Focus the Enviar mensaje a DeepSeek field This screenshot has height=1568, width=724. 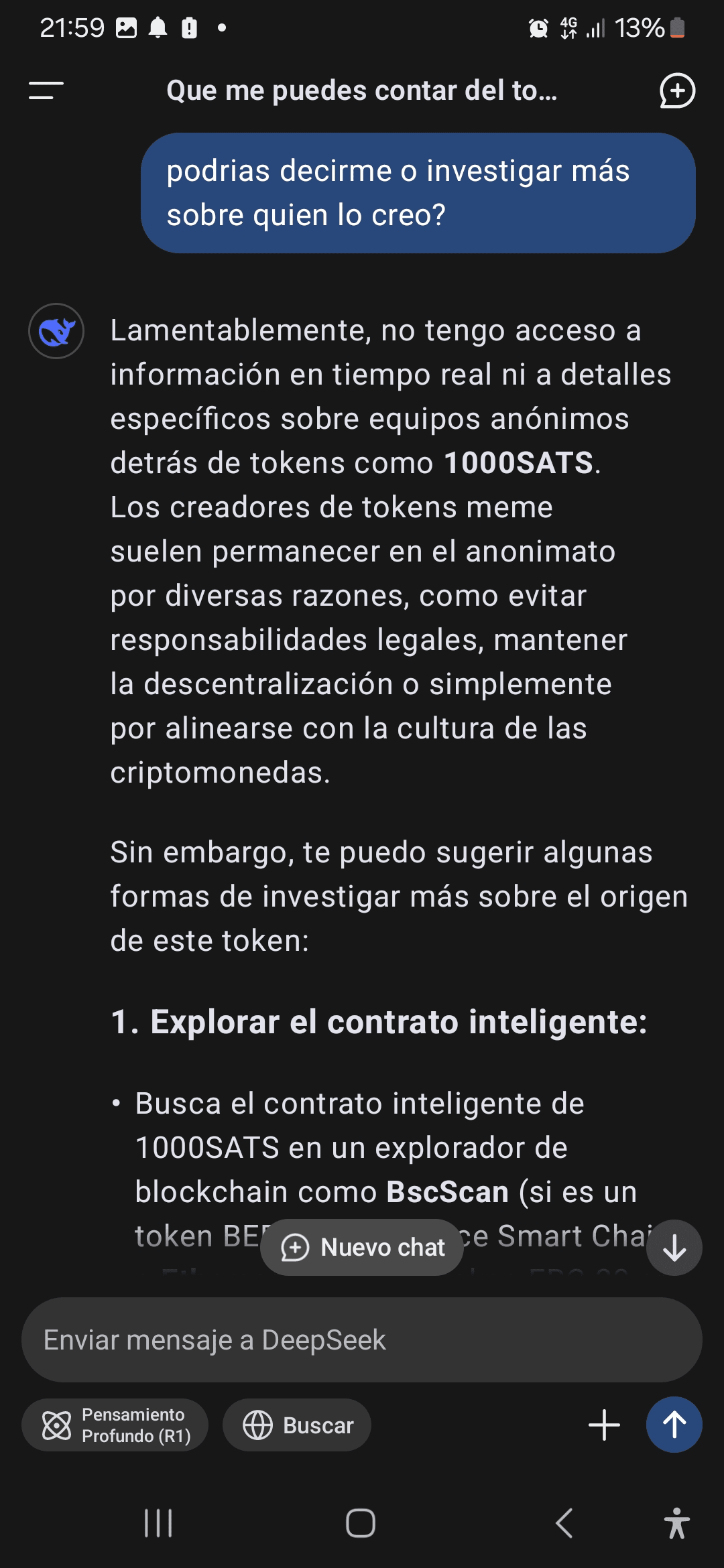362,1340
